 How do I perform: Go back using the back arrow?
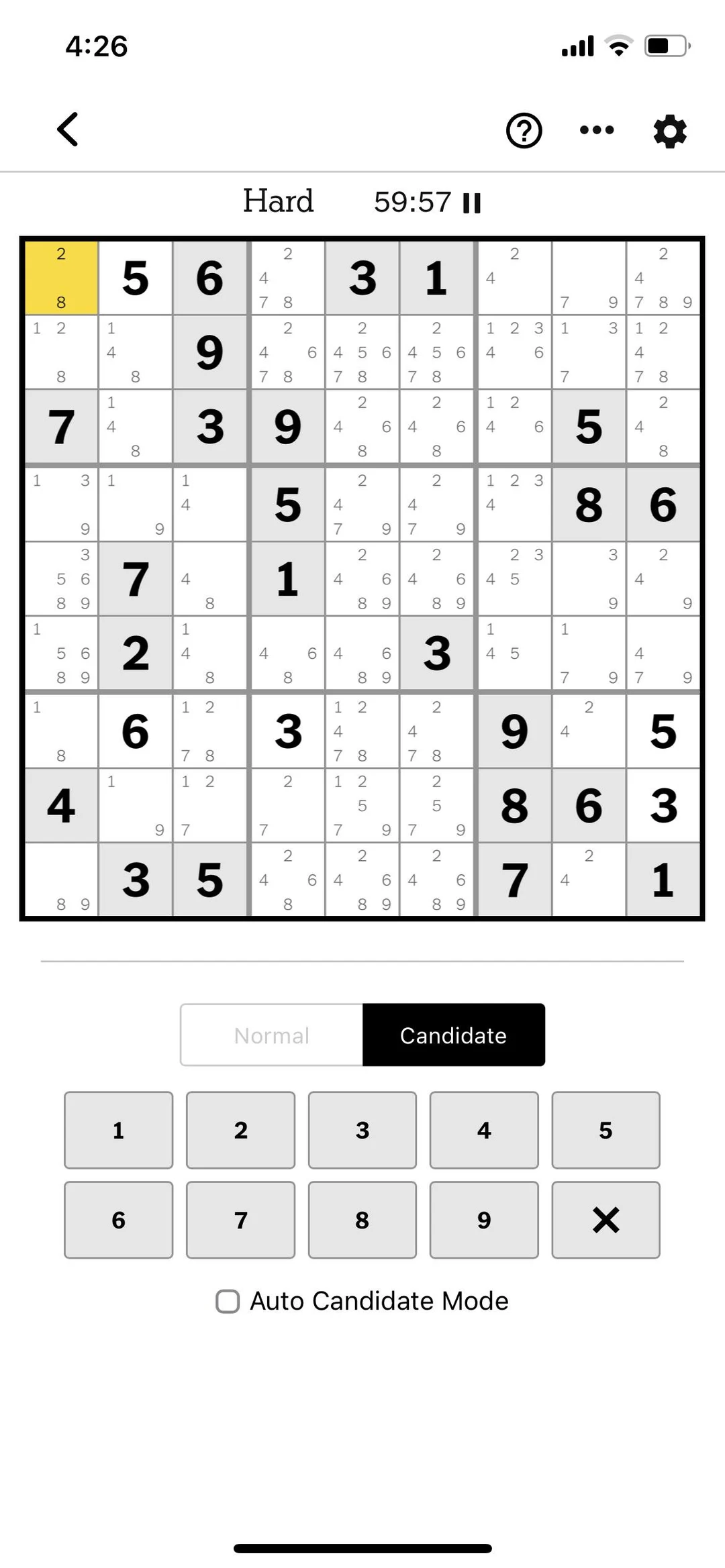(x=68, y=129)
